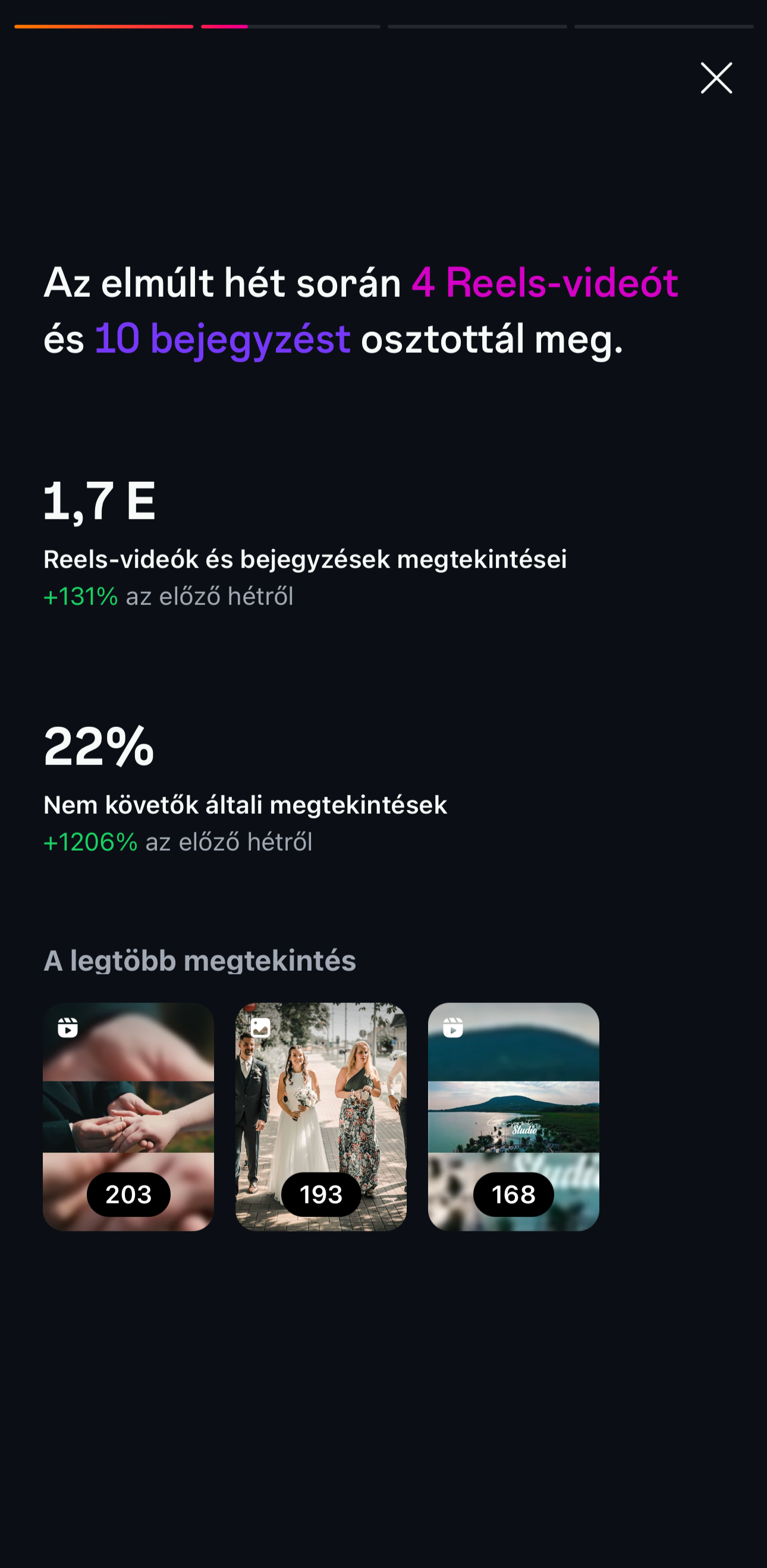Open the highlighted '4 Reels-videót' text
Screen dimensions: 767x1568
click(x=546, y=283)
